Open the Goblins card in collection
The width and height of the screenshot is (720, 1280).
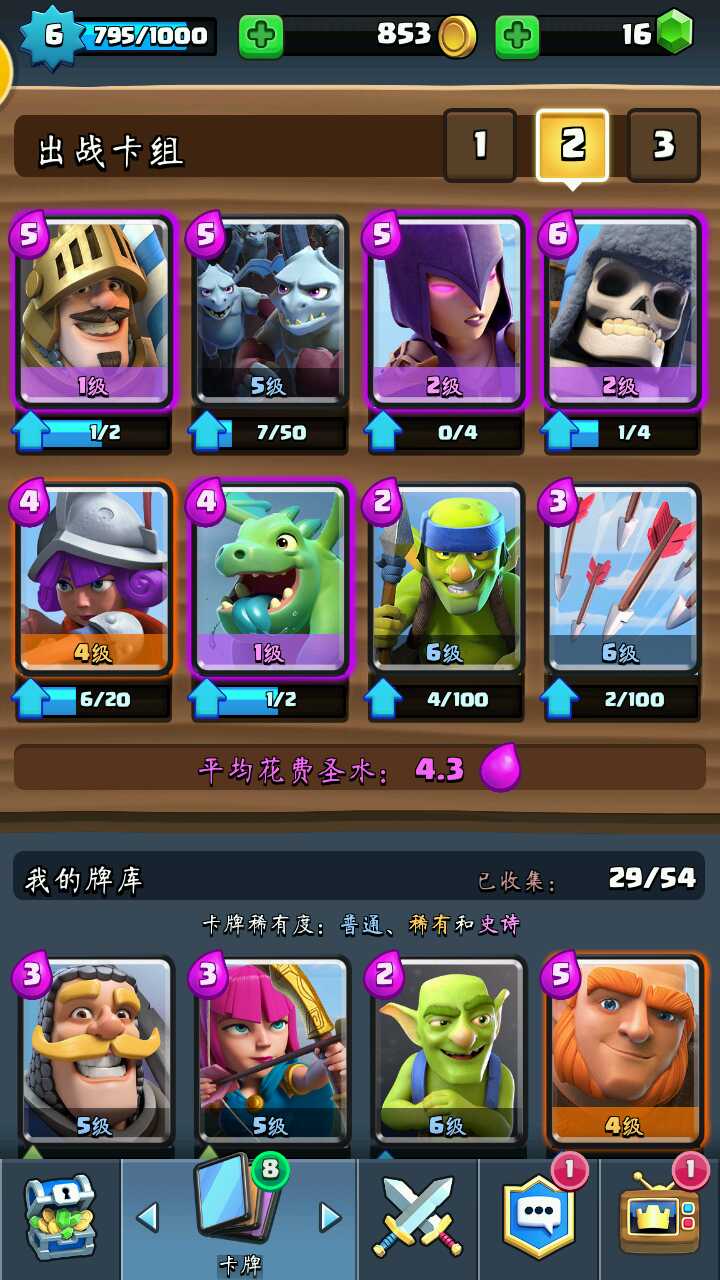tap(446, 1050)
